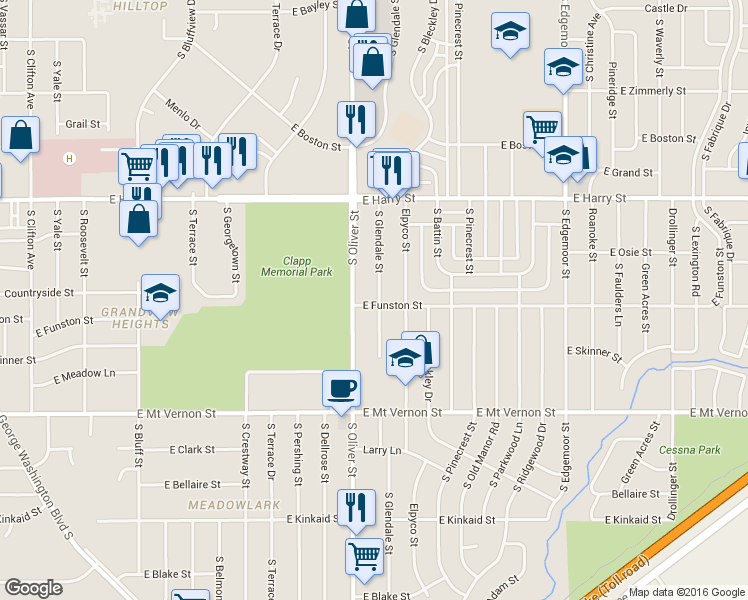Open the school marker beside S Christine Ave
The image size is (748, 600).
563,67
